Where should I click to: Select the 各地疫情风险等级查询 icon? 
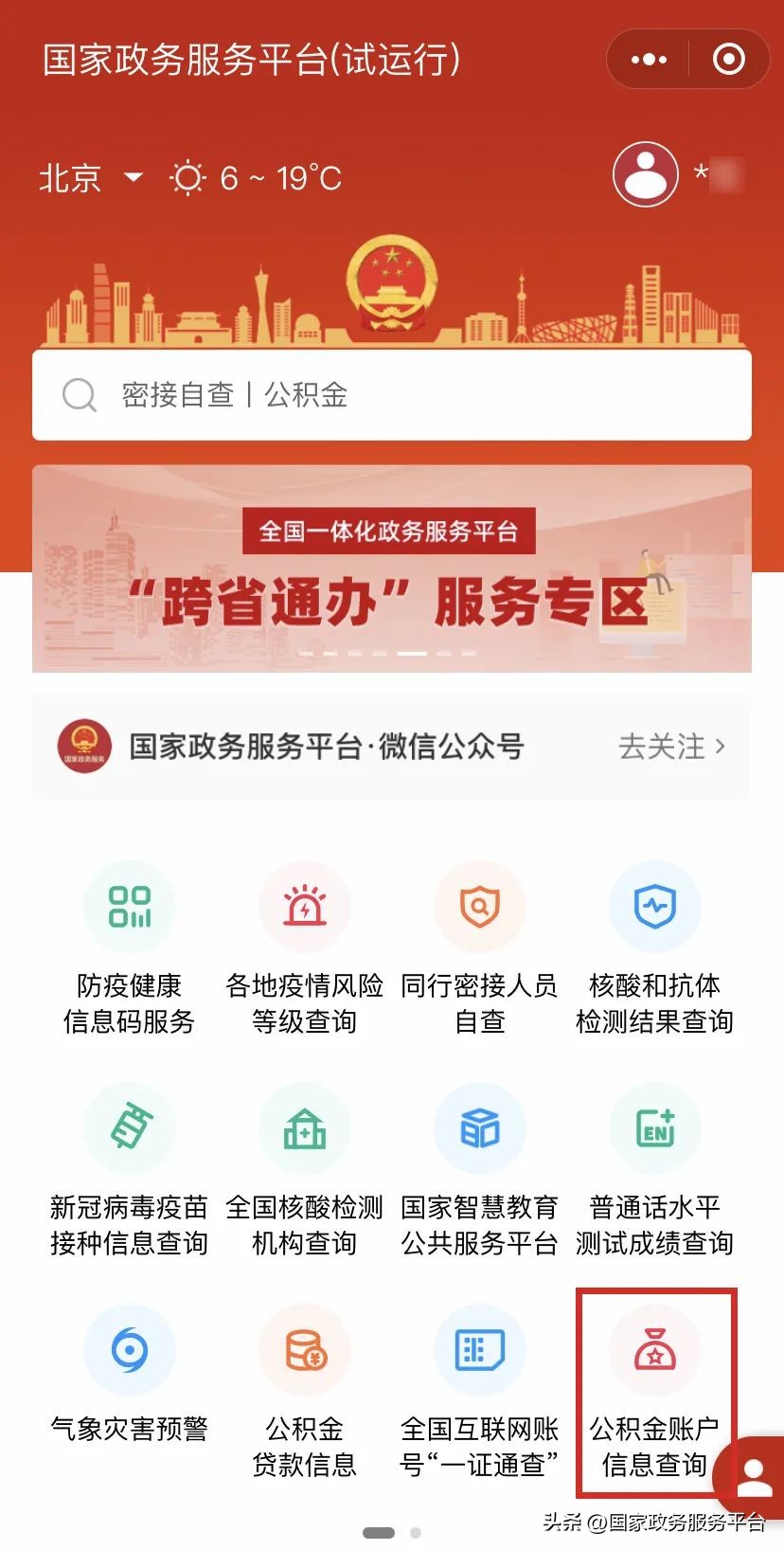tap(305, 906)
